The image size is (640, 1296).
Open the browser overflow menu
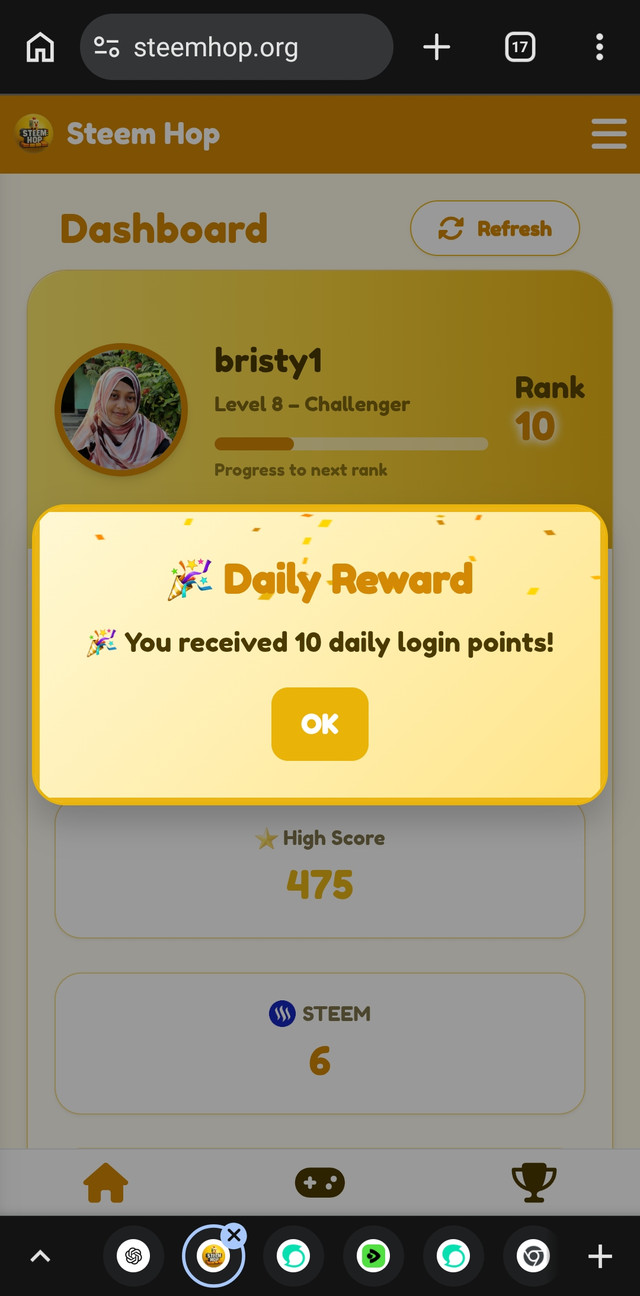click(x=599, y=47)
